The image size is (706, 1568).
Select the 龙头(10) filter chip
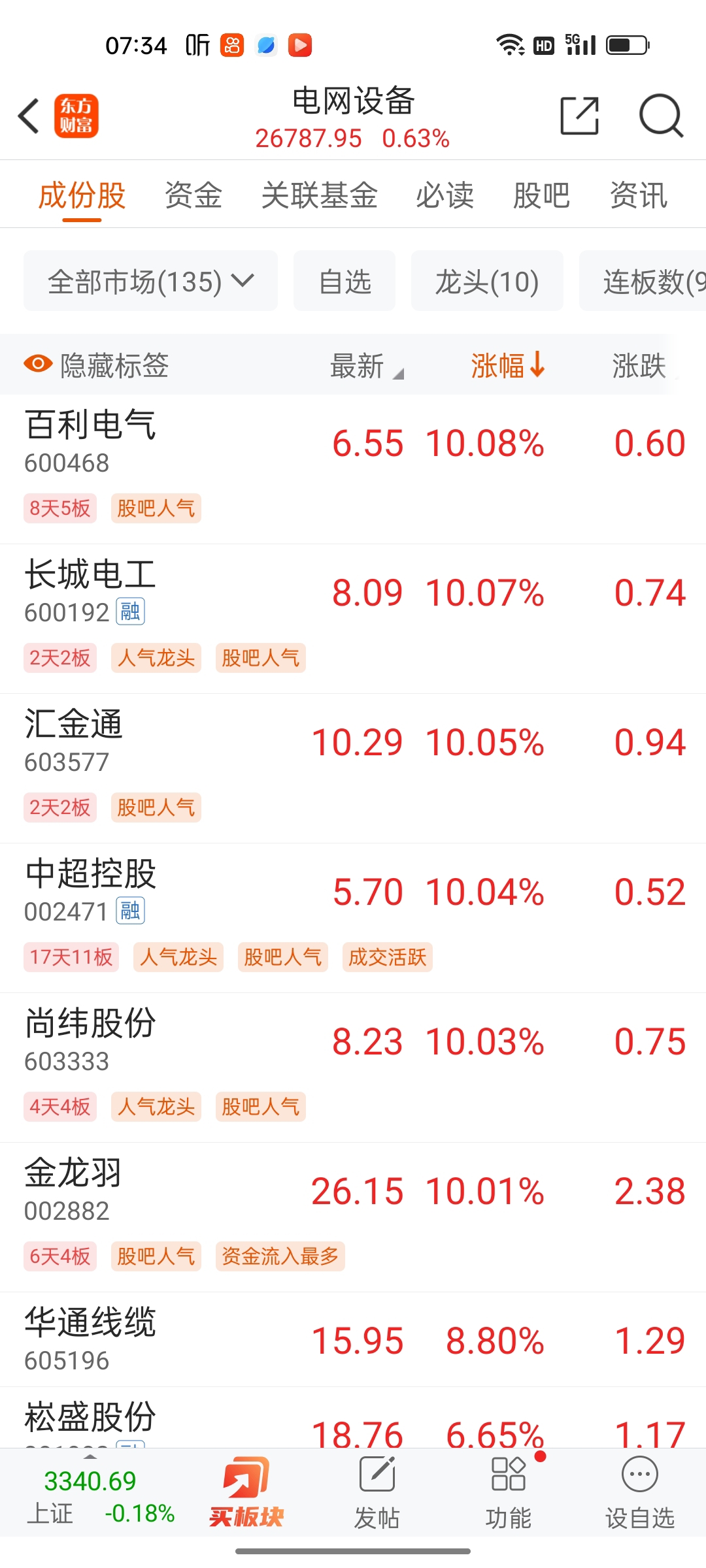tap(487, 281)
